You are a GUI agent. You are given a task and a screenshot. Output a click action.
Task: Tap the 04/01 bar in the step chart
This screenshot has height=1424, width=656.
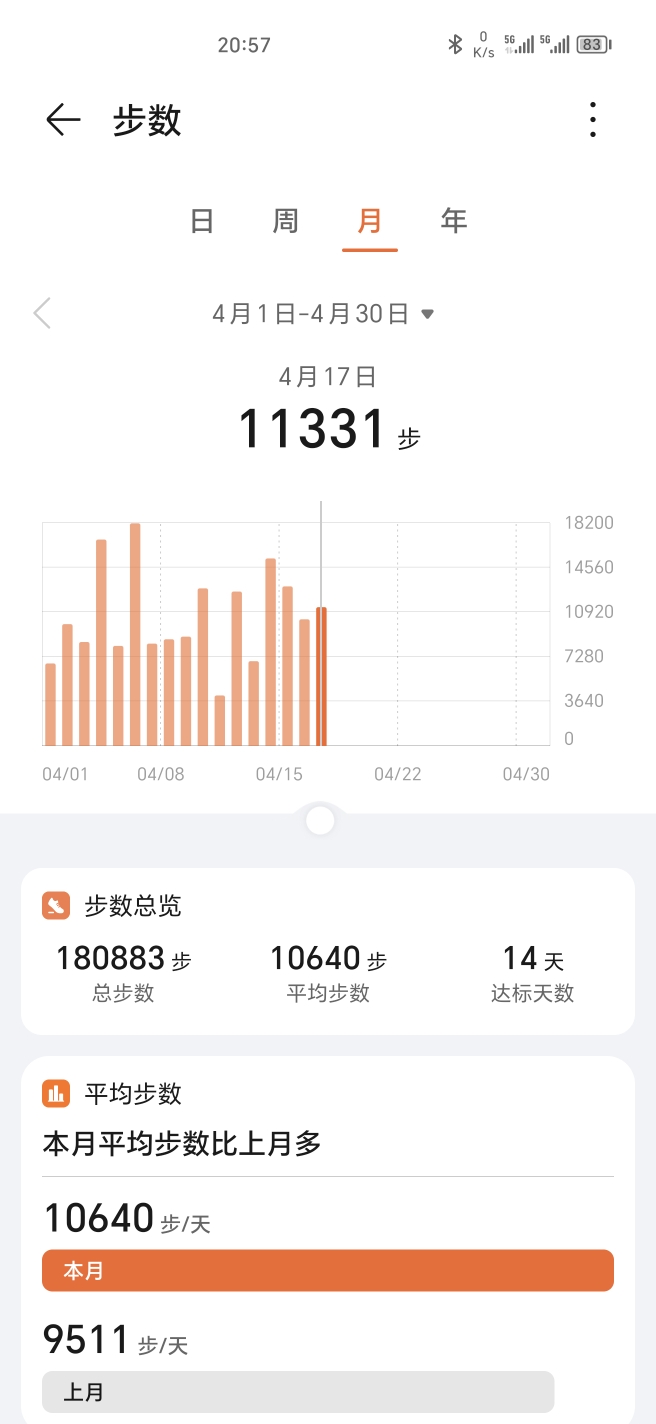[50, 704]
